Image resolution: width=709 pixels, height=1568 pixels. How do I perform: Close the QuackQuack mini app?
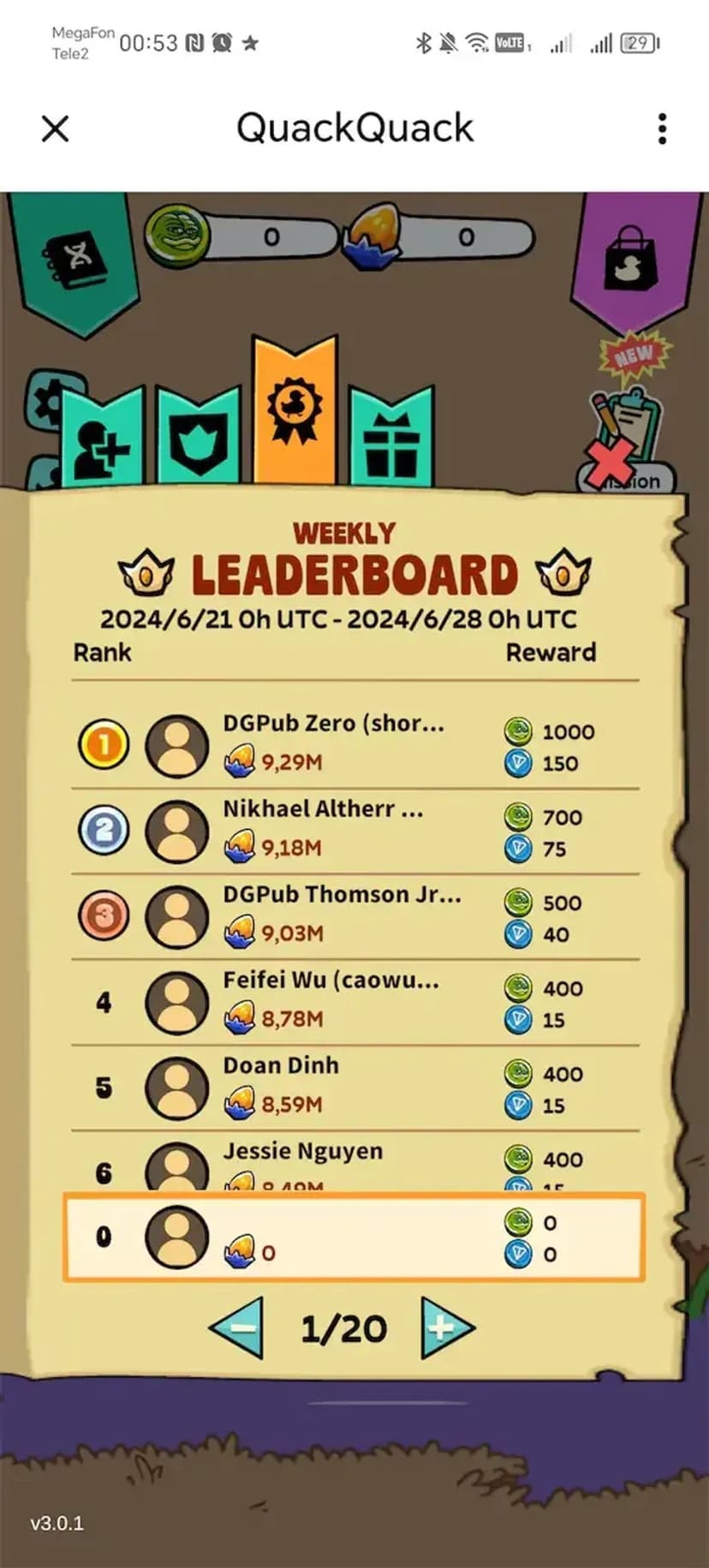coord(55,129)
